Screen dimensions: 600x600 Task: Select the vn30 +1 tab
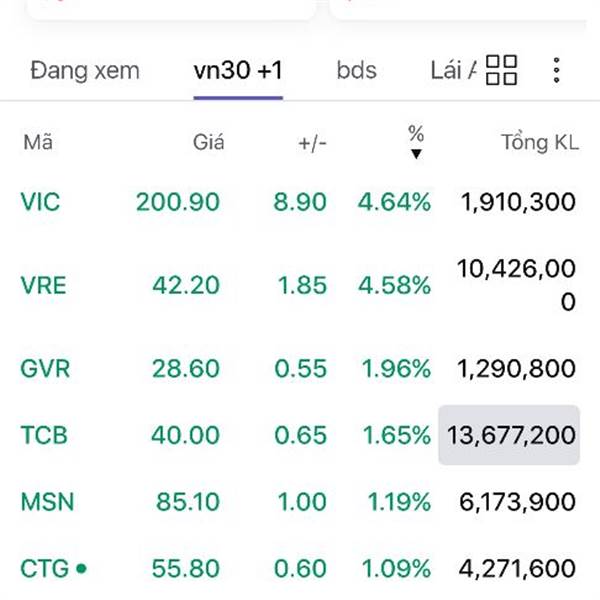(238, 71)
